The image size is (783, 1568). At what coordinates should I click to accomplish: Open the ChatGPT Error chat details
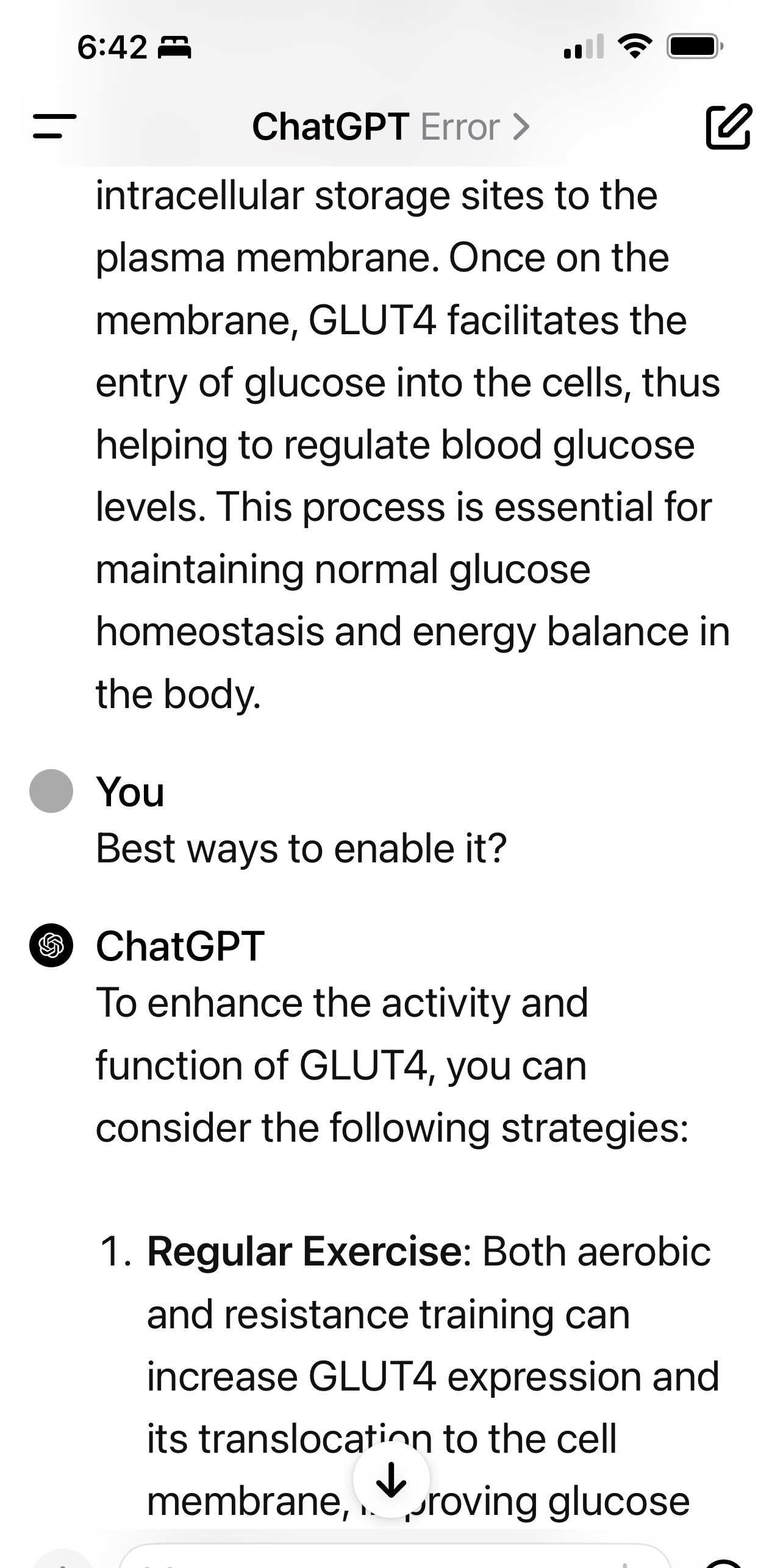[x=391, y=127]
